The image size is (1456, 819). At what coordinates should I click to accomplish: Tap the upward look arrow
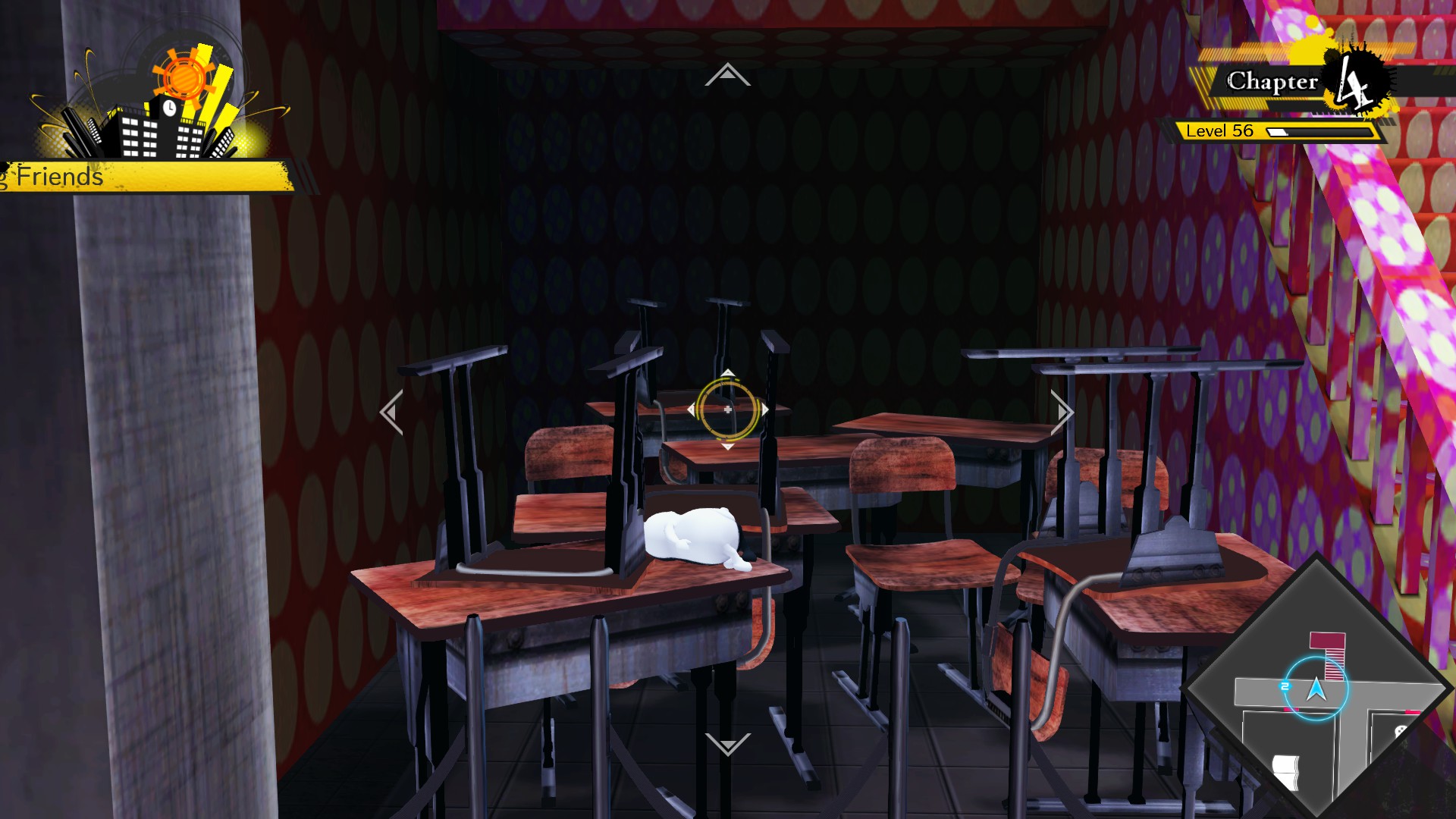coord(727,75)
